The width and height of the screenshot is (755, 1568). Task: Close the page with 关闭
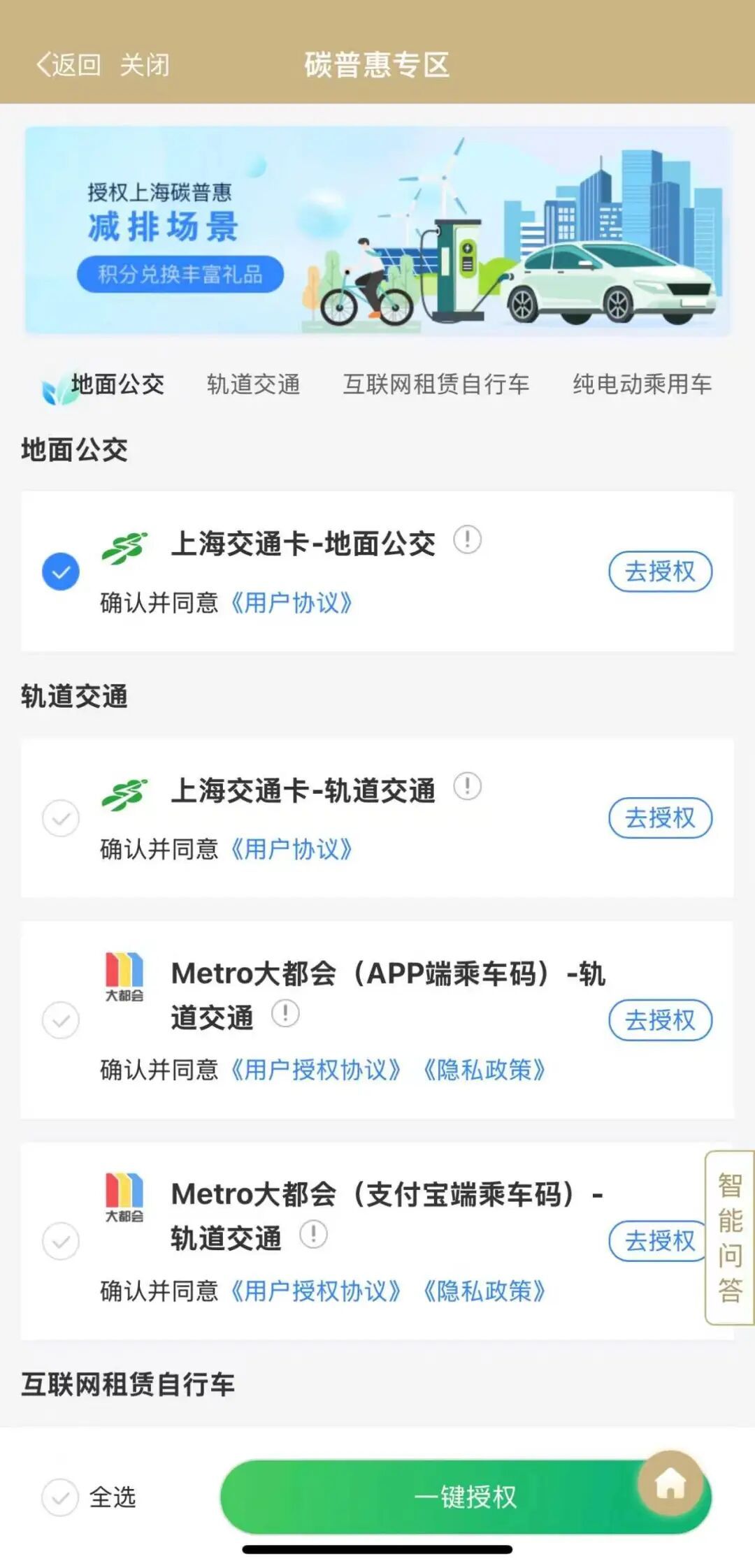[145, 65]
